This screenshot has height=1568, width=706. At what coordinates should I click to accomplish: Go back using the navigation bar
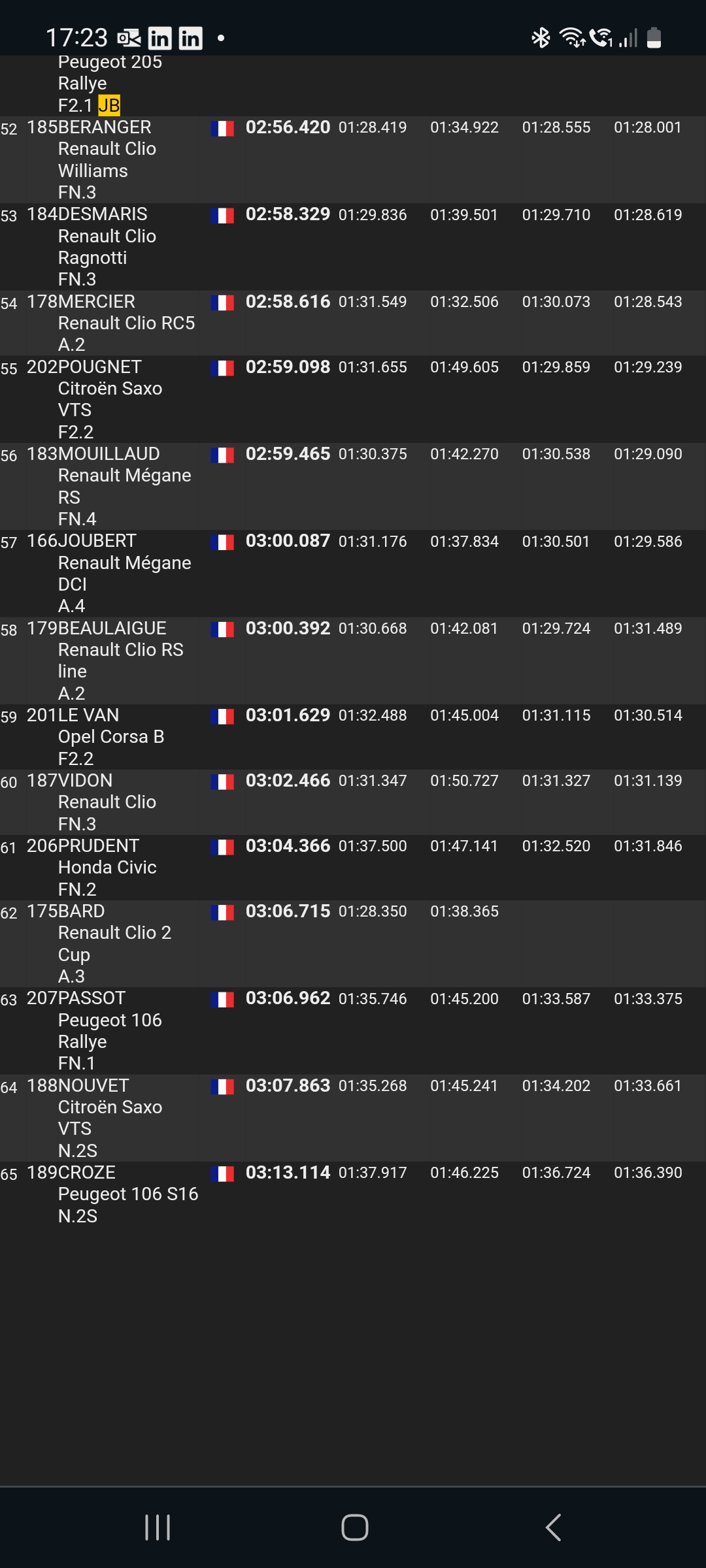coord(553,1527)
